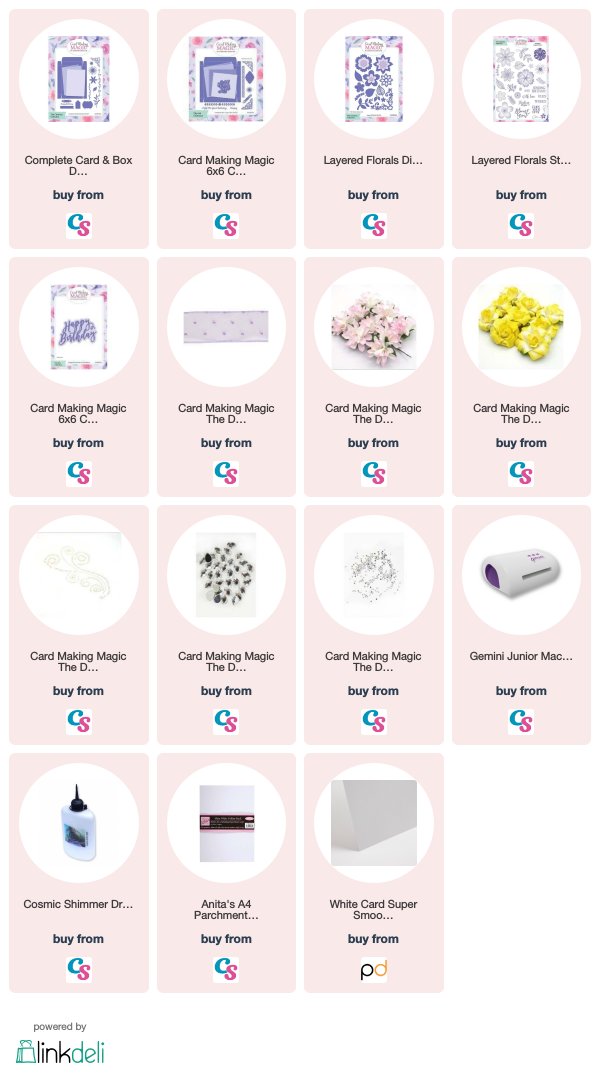Open the Layered Florals St… product card
The height and width of the screenshot is (1079, 600).
coord(522,129)
